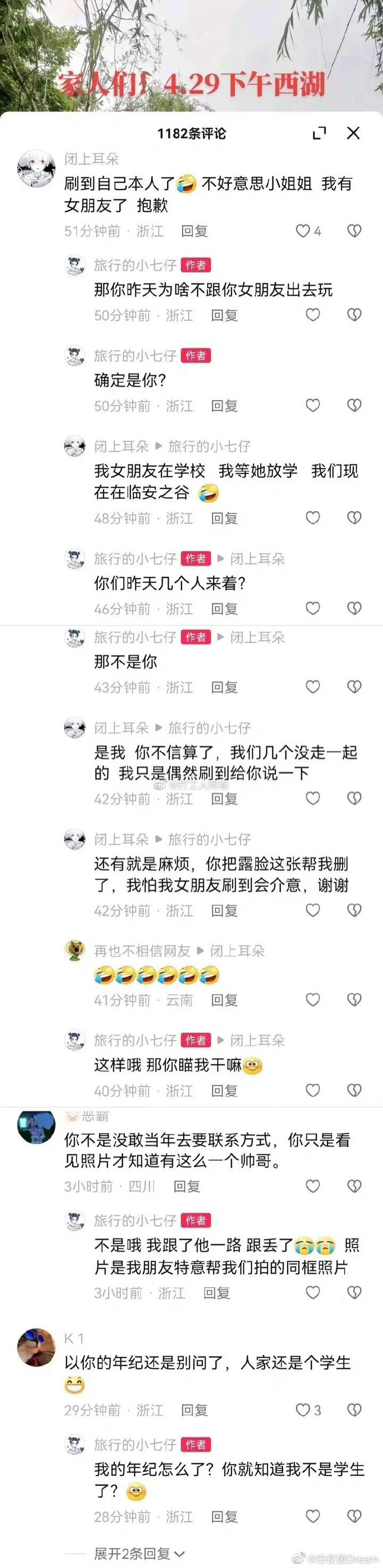Open K1's profile avatar
383x1568 pixels.
click(x=37, y=1349)
